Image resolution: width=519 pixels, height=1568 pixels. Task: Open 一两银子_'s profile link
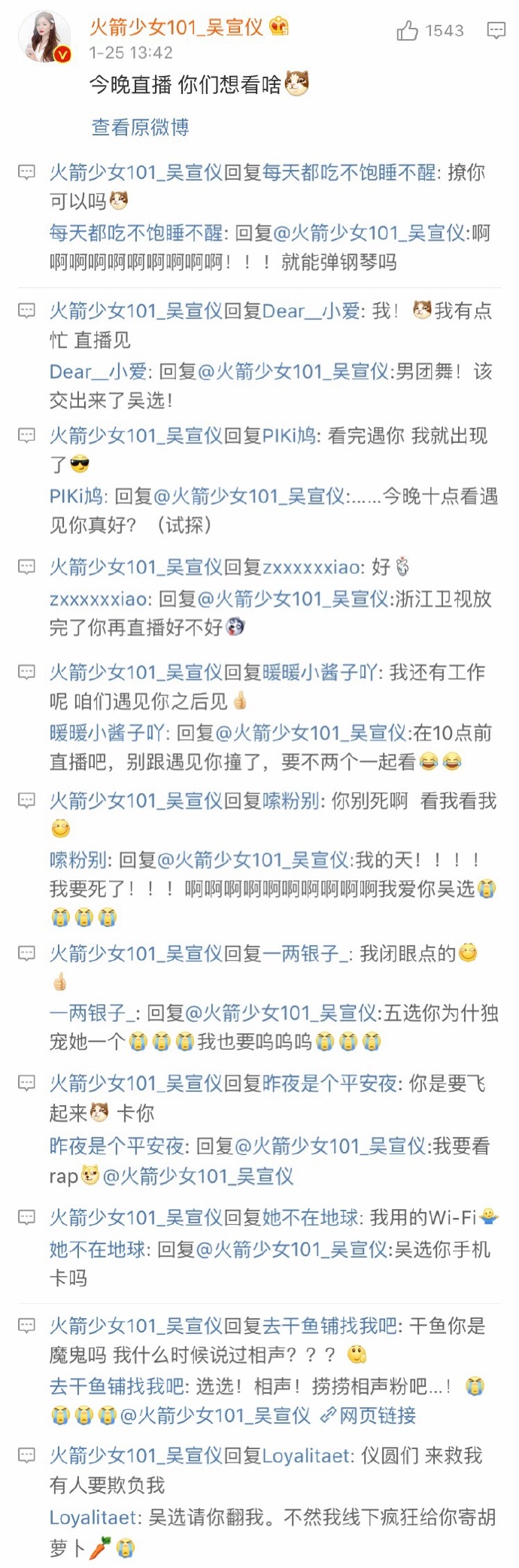(x=91, y=1013)
